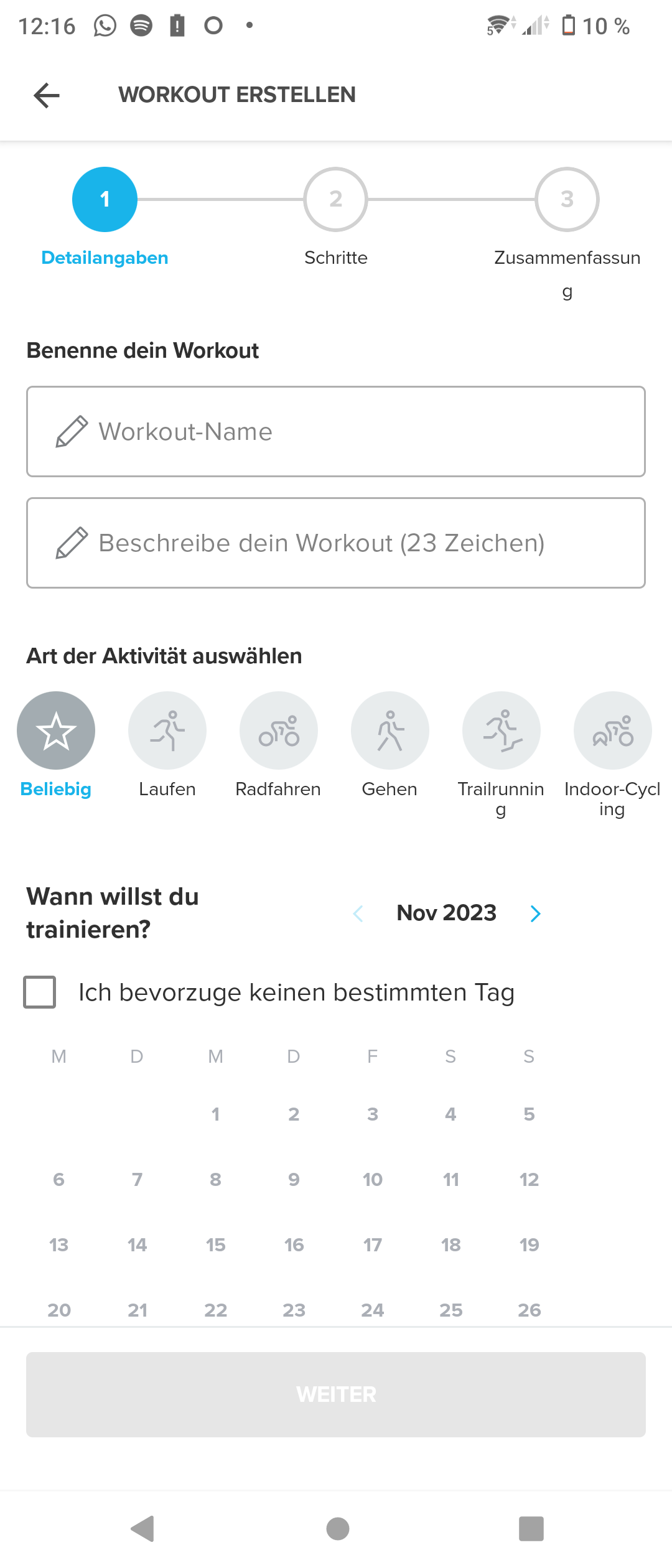672x1568 pixels.
Task: Pick the Radfahren activity
Action: tap(279, 730)
